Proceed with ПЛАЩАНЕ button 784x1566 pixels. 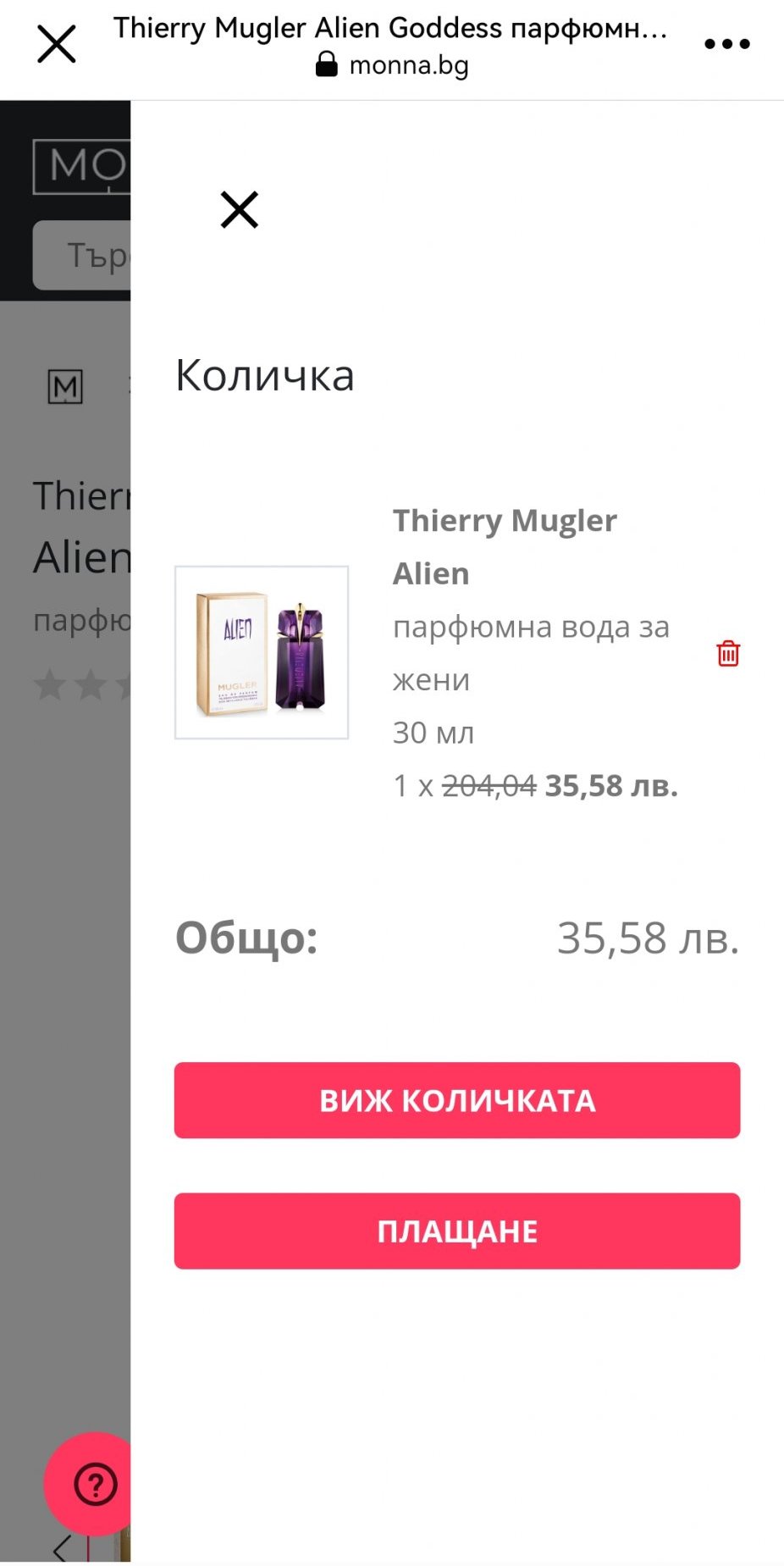coord(457,1231)
